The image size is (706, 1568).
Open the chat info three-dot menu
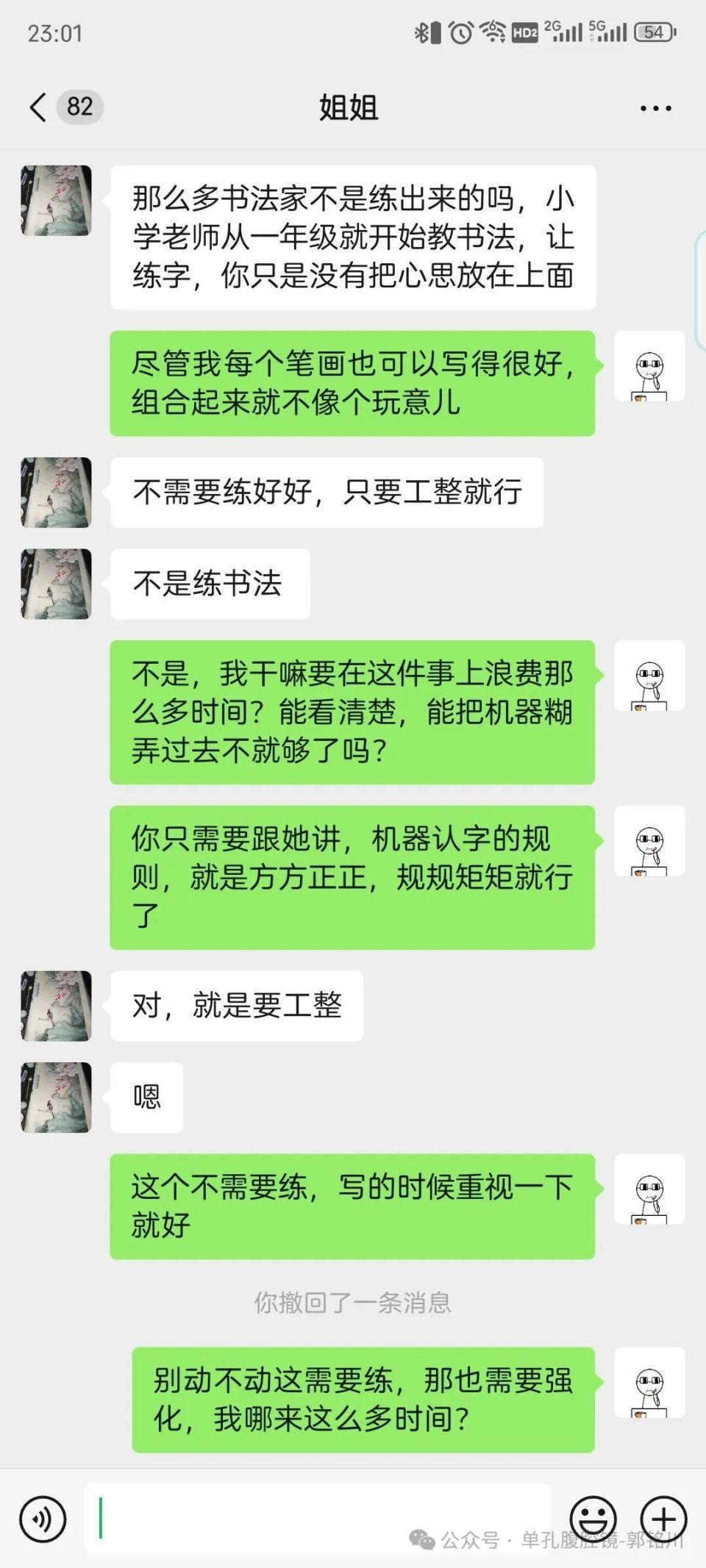655,108
